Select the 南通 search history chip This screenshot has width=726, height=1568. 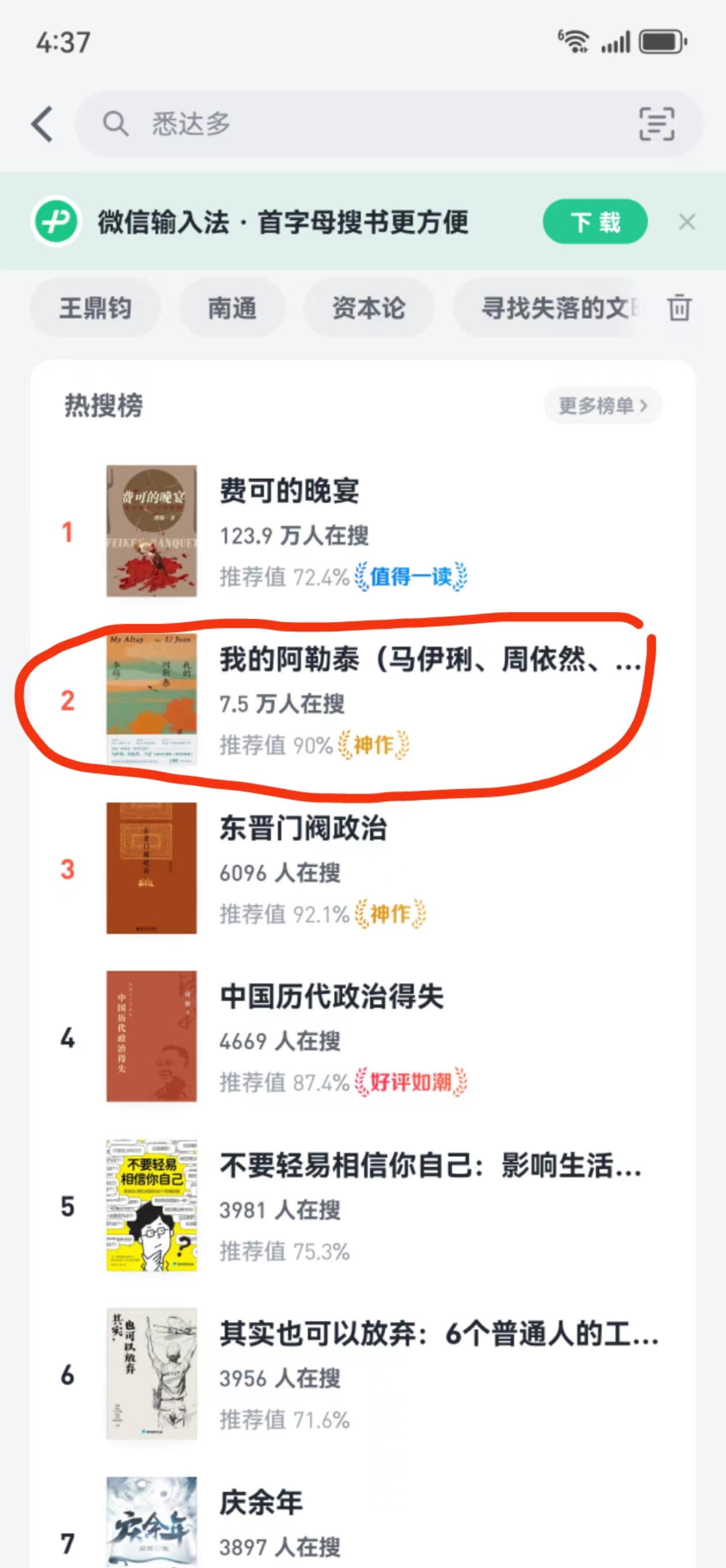(x=232, y=308)
